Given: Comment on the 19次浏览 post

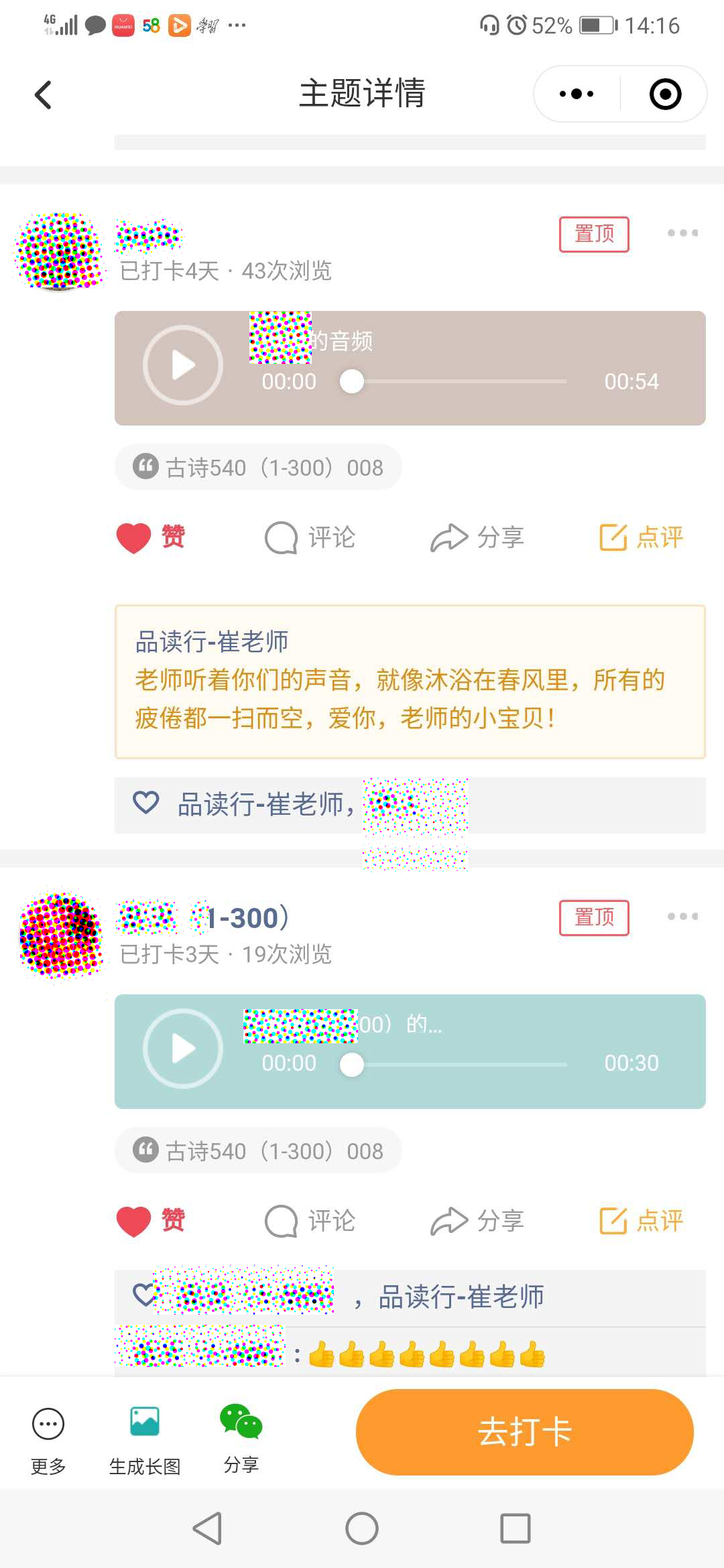Looking at the screenshot, I should click(310, 1221).
